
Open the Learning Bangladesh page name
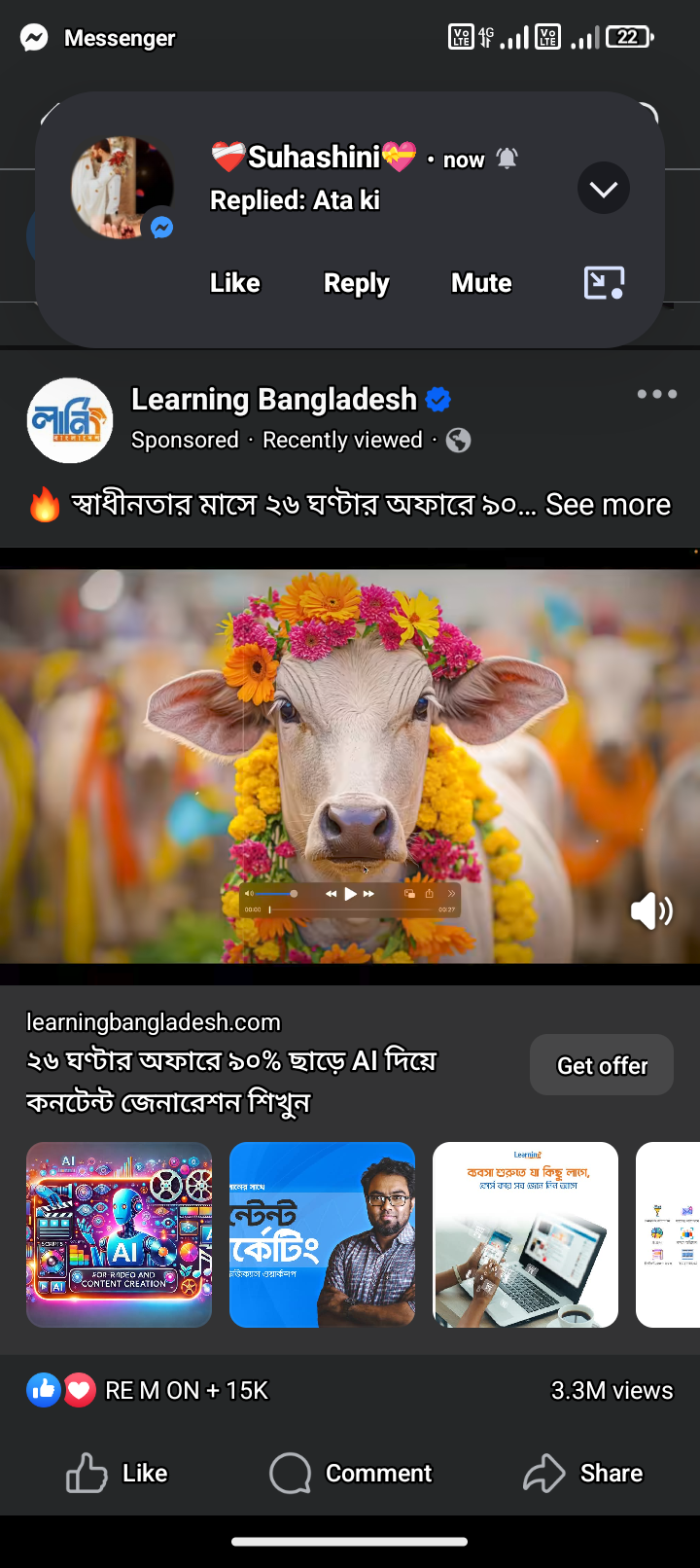click(274, 399)
